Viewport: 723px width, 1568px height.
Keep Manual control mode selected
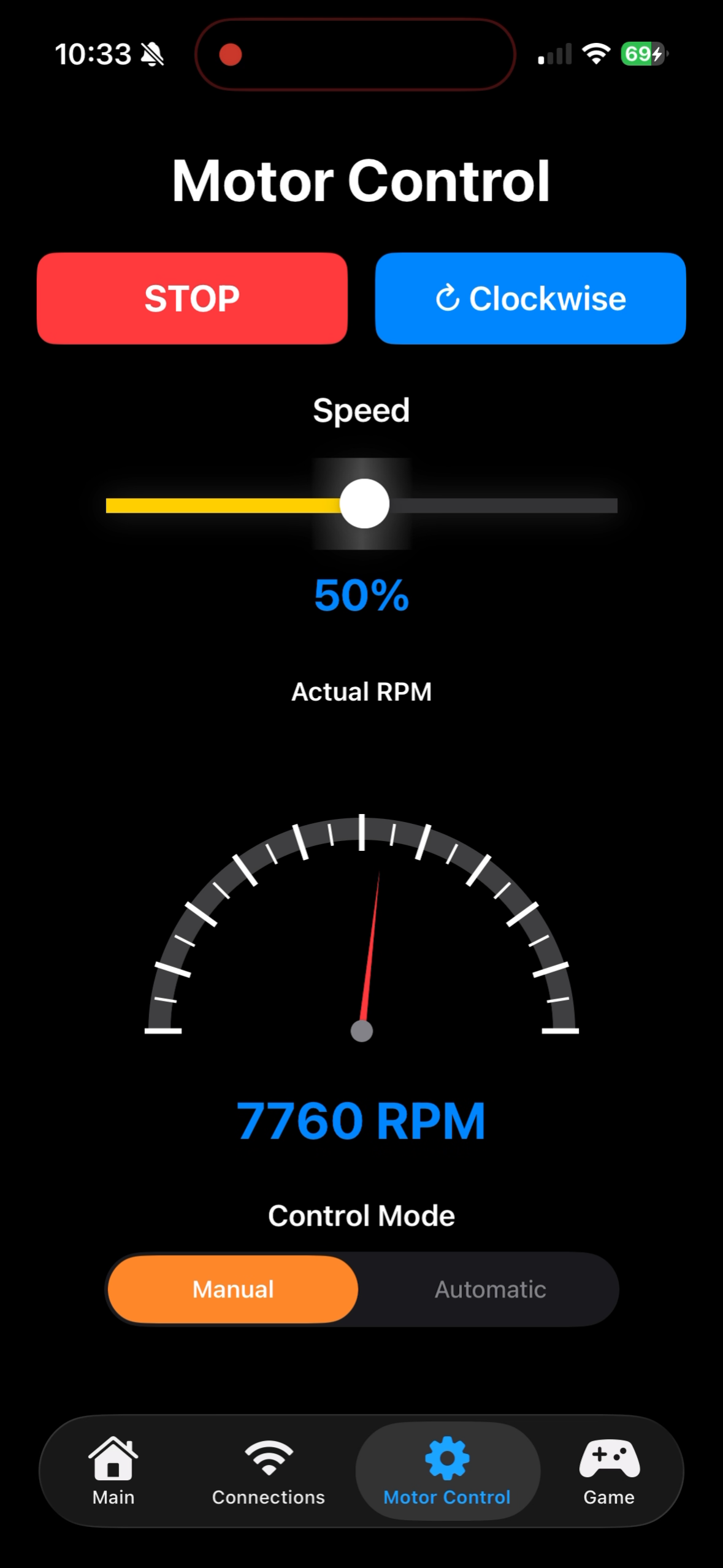pyautogui.click(x=232, y=1289)
